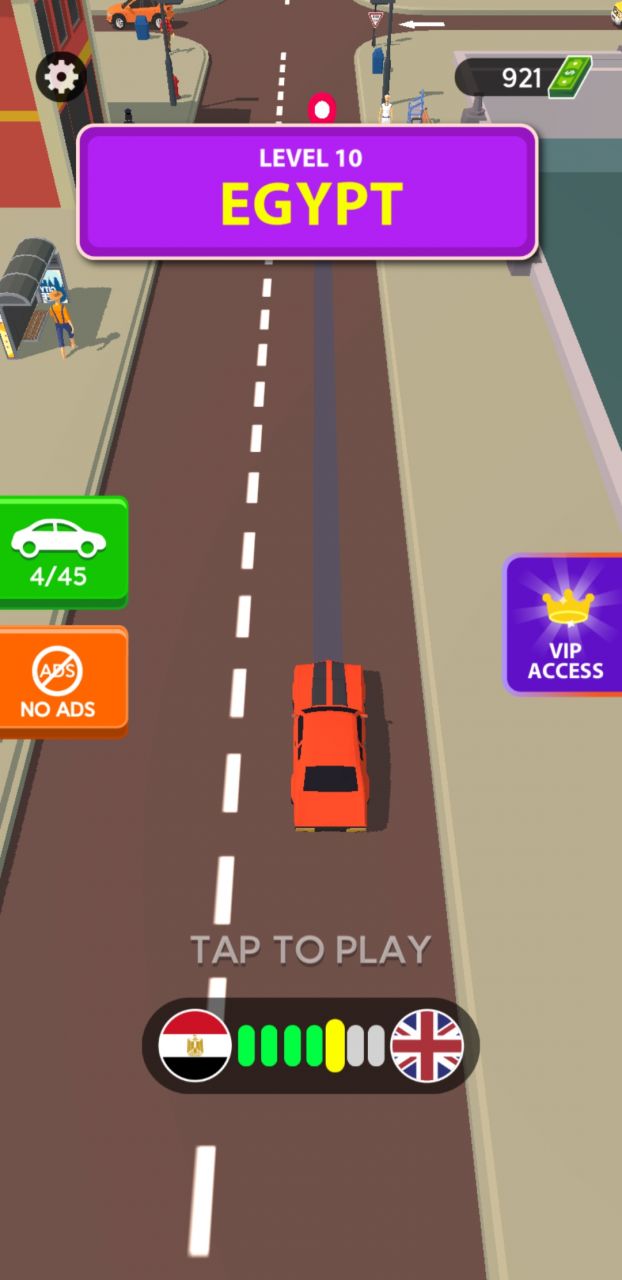
Task: Tap to play the level
Action: coord(311,949)
